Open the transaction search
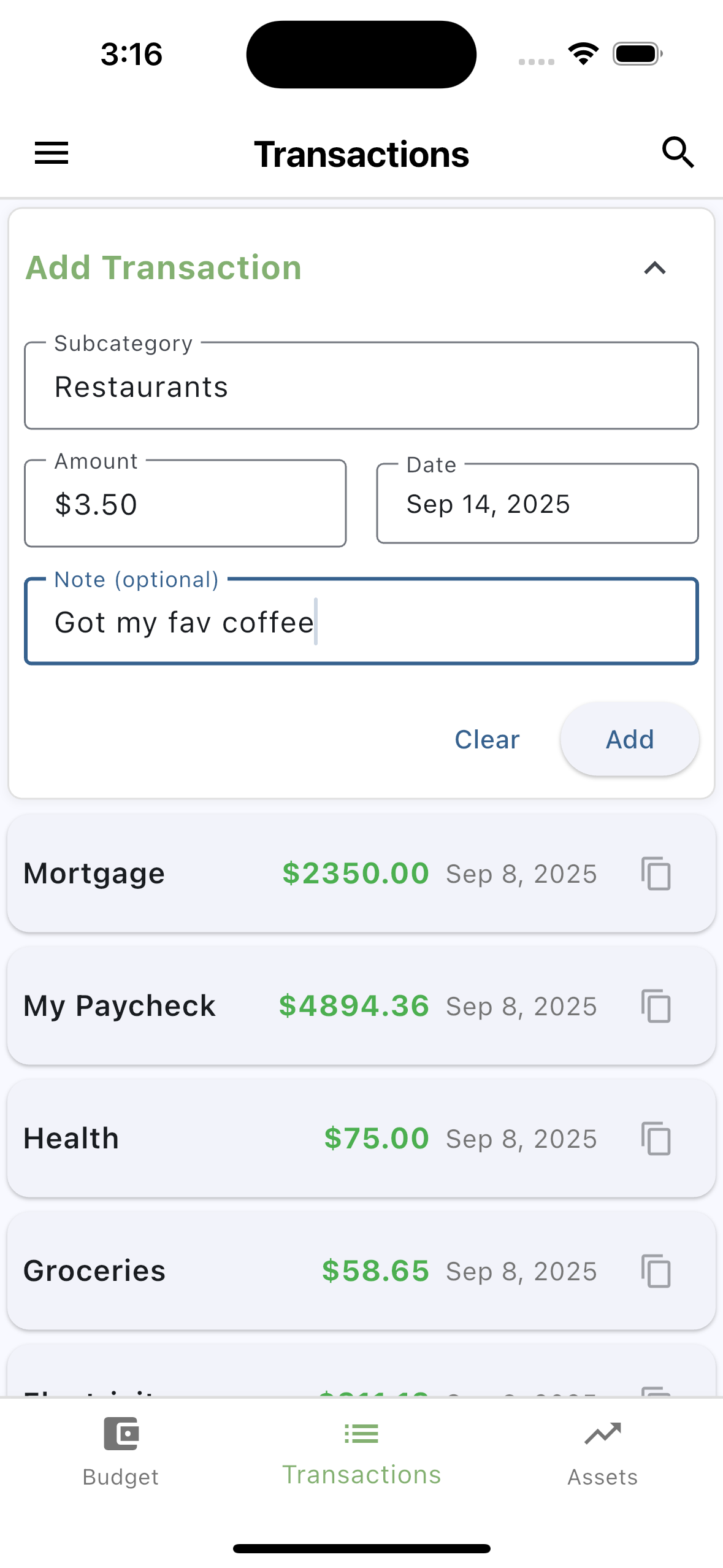Screen dimensions: 723x1568 point(677,153)
